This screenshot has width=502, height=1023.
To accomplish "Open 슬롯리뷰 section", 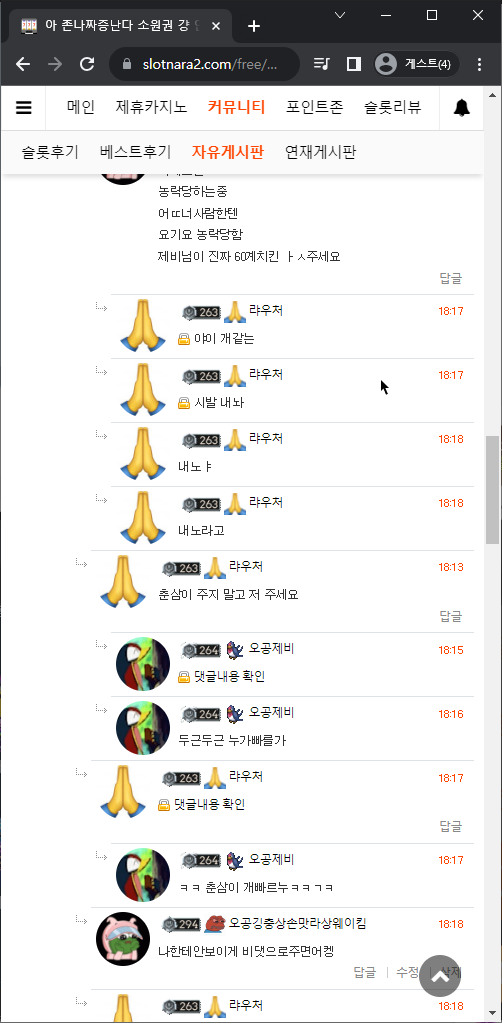I will pos(392,107).
